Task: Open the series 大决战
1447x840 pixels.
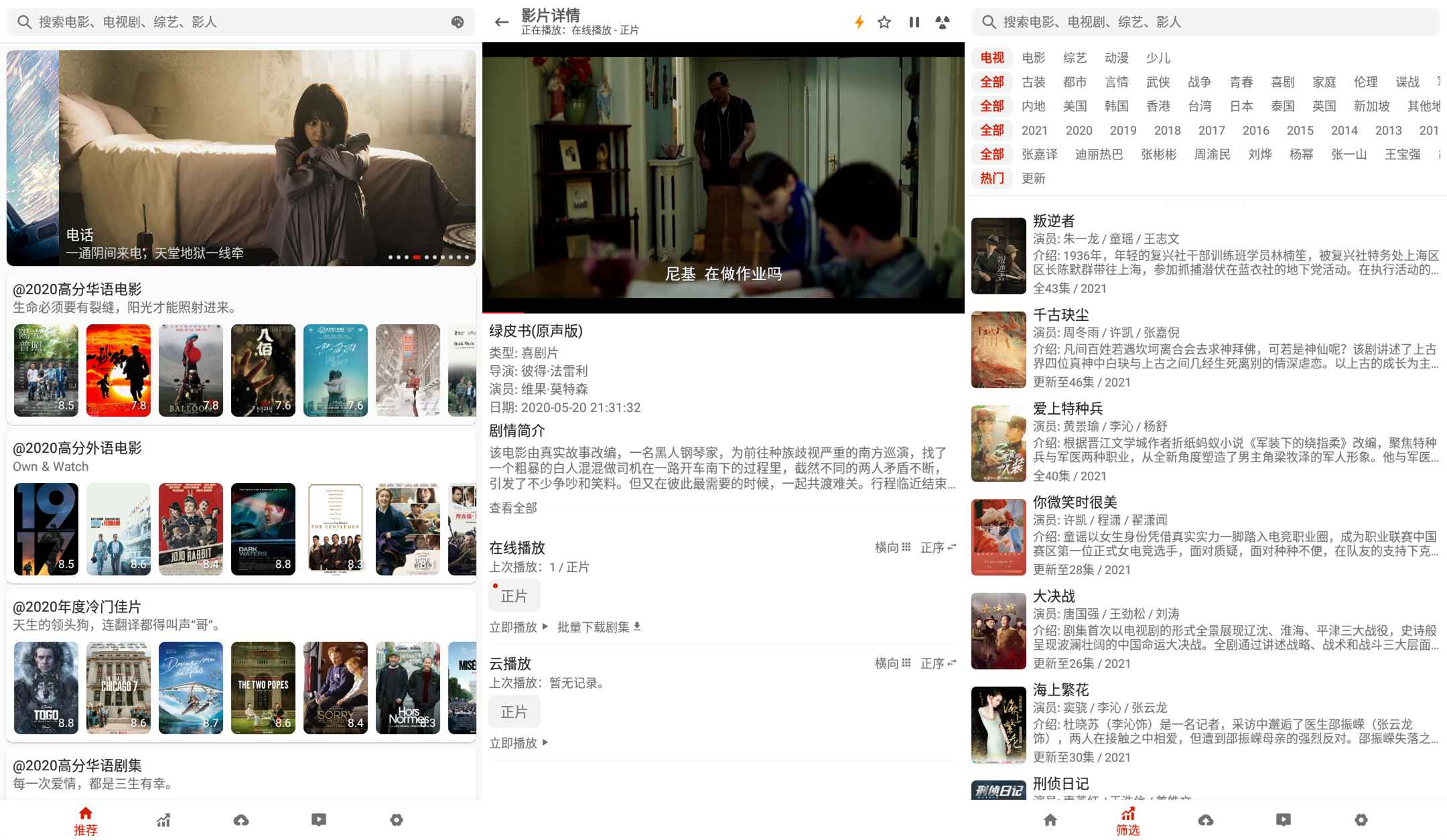Action: point(1054,596)
